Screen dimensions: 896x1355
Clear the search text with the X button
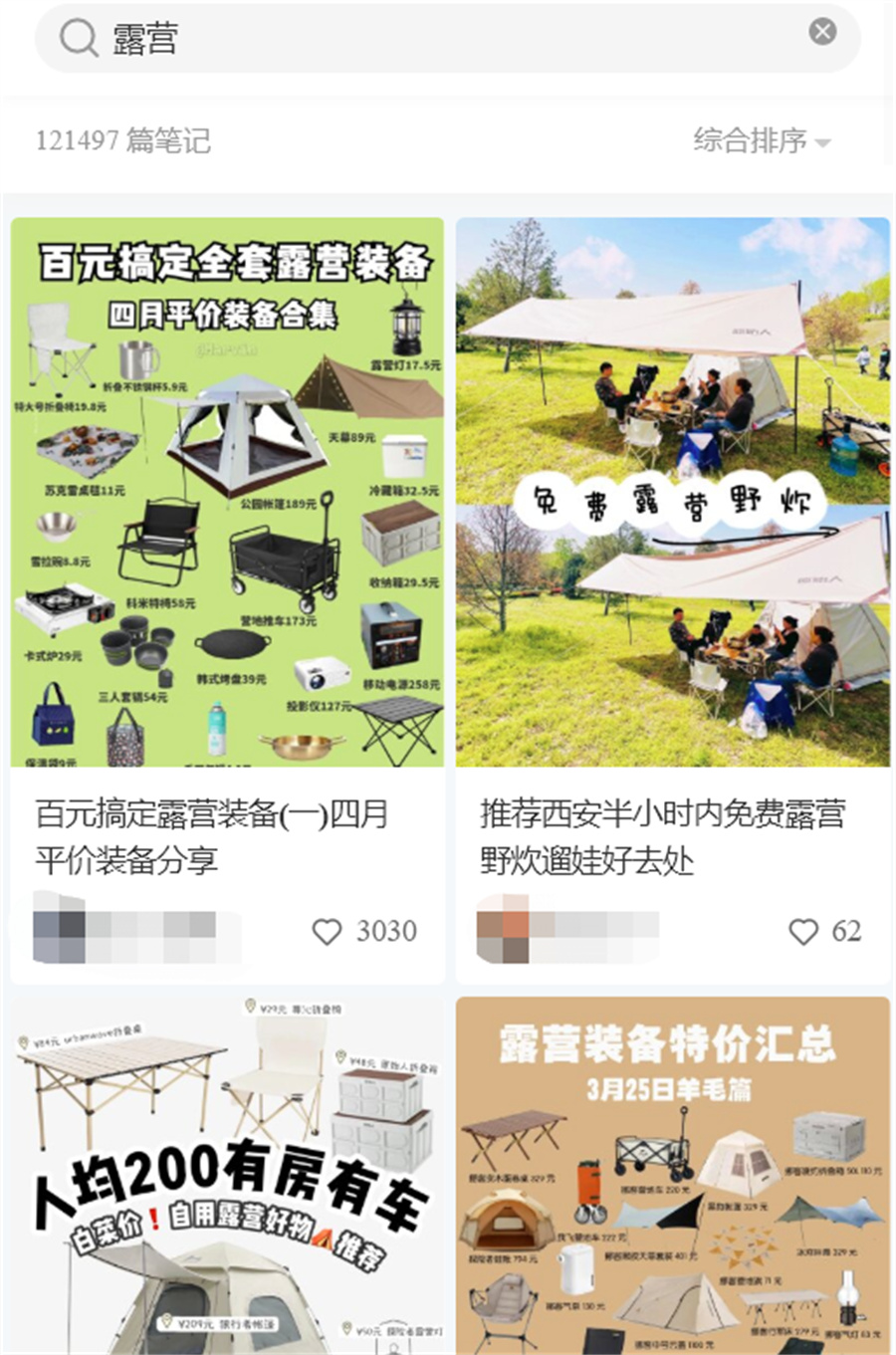tap(822, 33)
